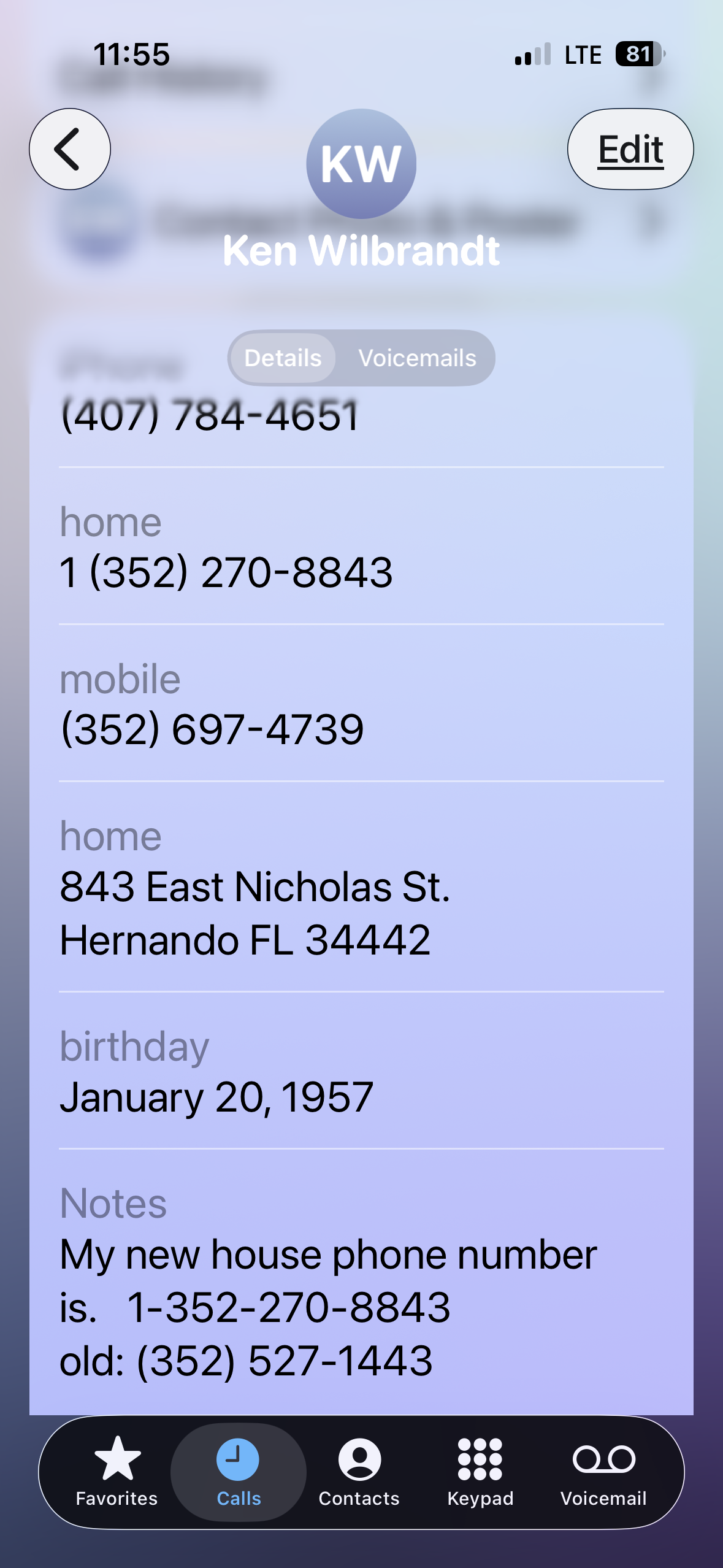This screenshot has height=1568, width=723.
Task: Open the 843 East Nicholas St. address
Action: click(254, 913)
